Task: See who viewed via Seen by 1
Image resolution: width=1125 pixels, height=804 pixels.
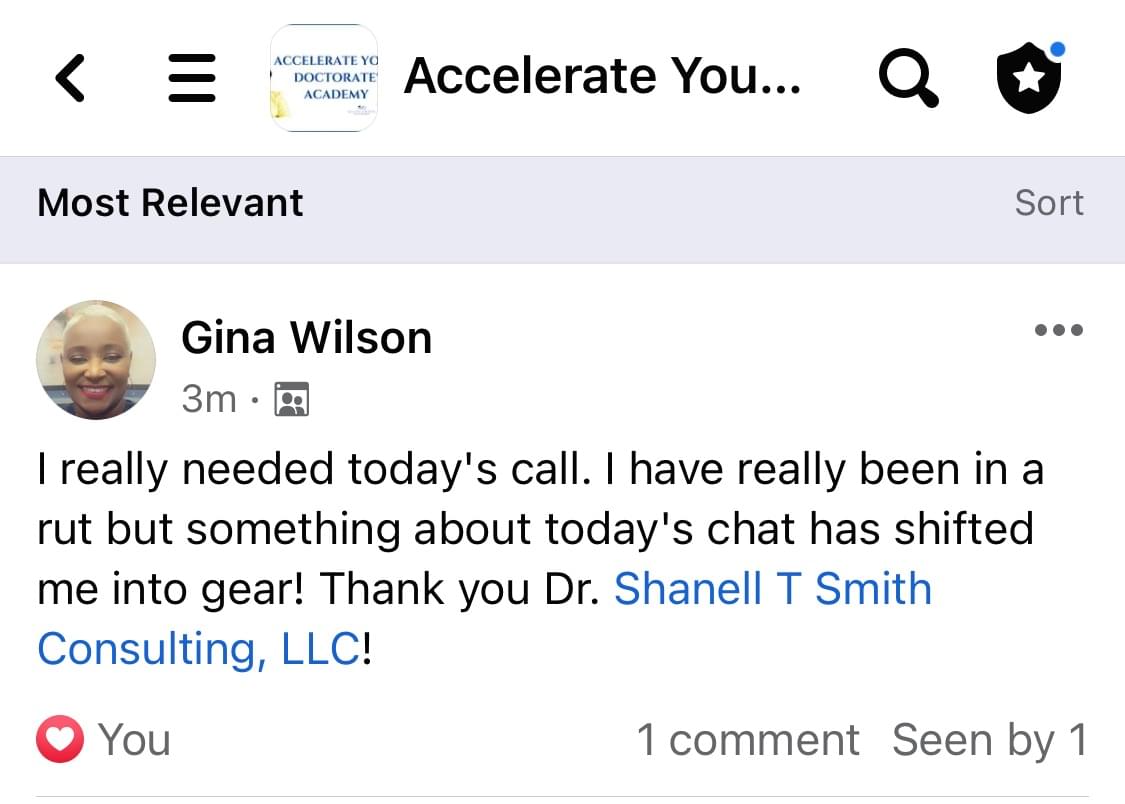Action: coord(988,741)
